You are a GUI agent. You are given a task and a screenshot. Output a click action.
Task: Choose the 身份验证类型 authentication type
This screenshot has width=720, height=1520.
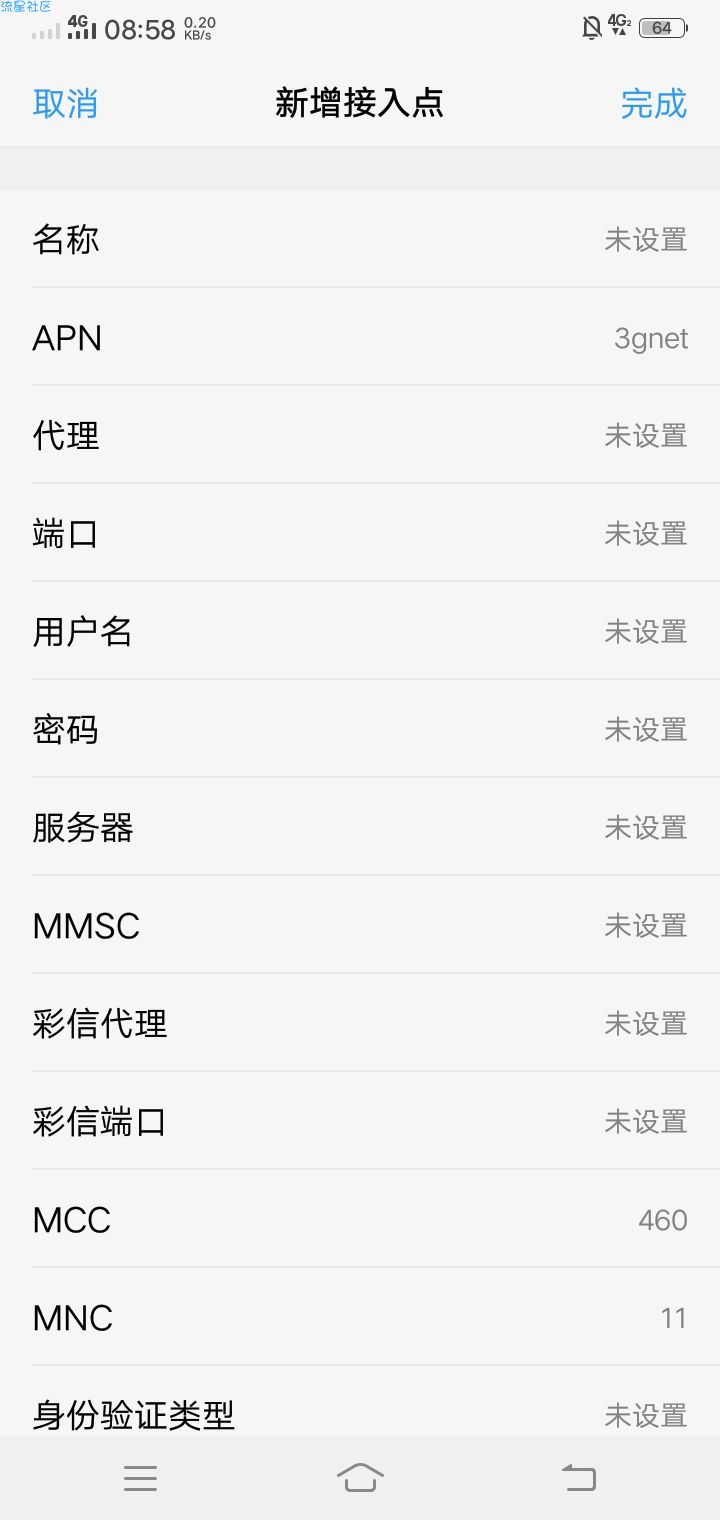(x=360, y=1402)
